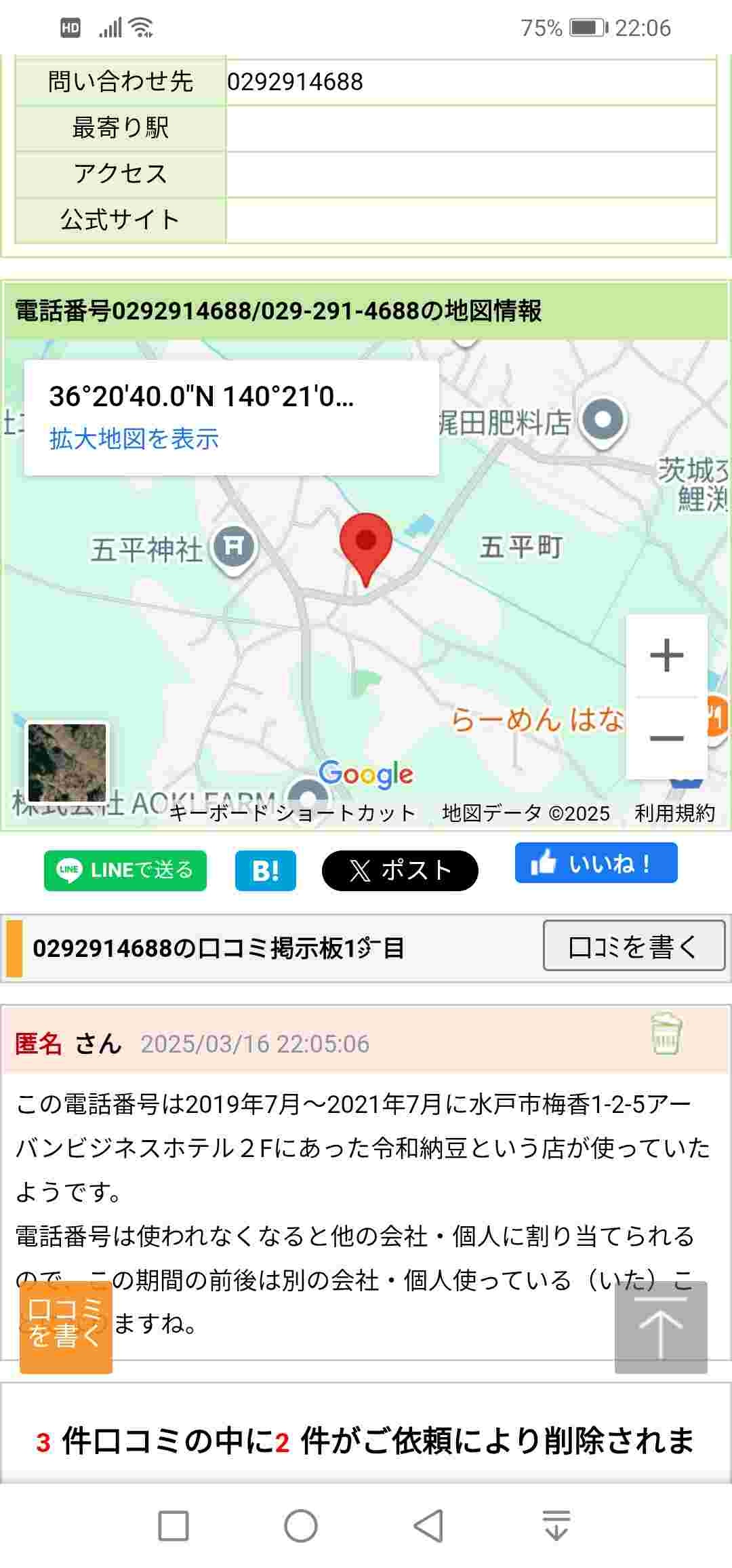Tap the orange floating 口コミを書く button

(66, 1327)
